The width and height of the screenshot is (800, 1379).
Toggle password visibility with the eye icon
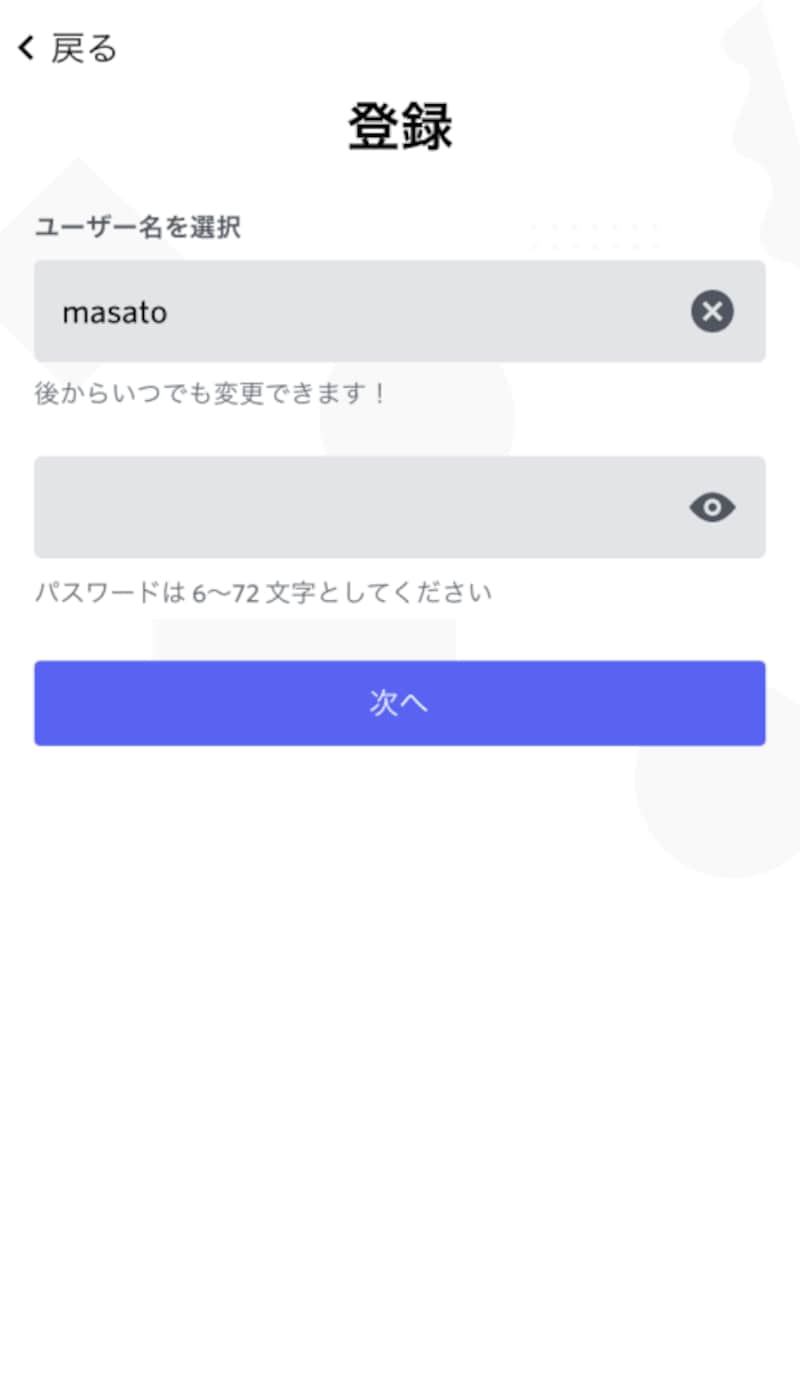(x=712, y=508)
